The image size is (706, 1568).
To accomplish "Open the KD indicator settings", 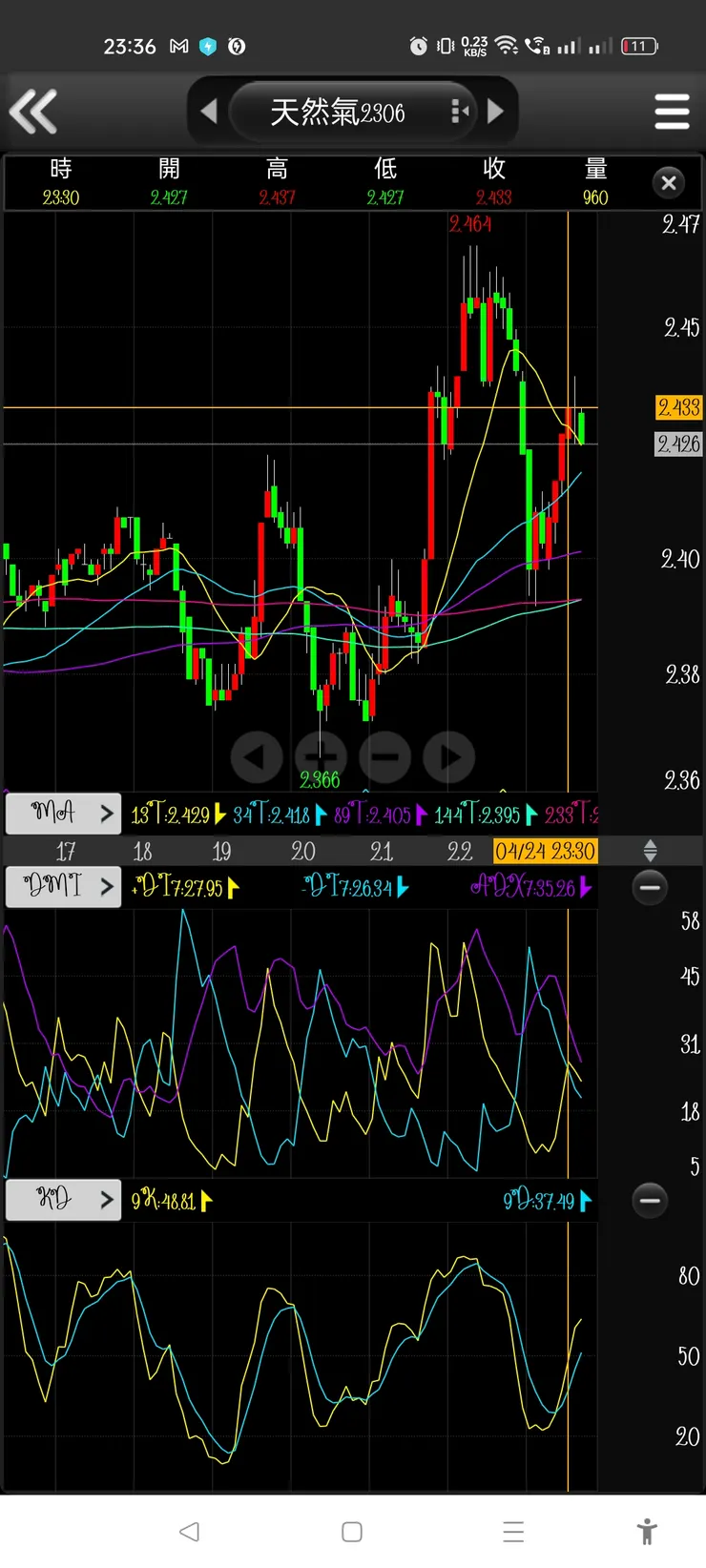I will pos(64,1200).
